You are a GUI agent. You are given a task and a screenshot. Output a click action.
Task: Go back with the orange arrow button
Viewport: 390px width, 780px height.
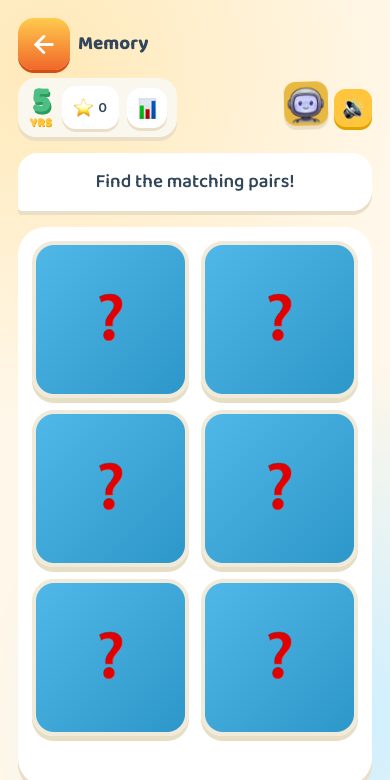[x=44, y=45]
